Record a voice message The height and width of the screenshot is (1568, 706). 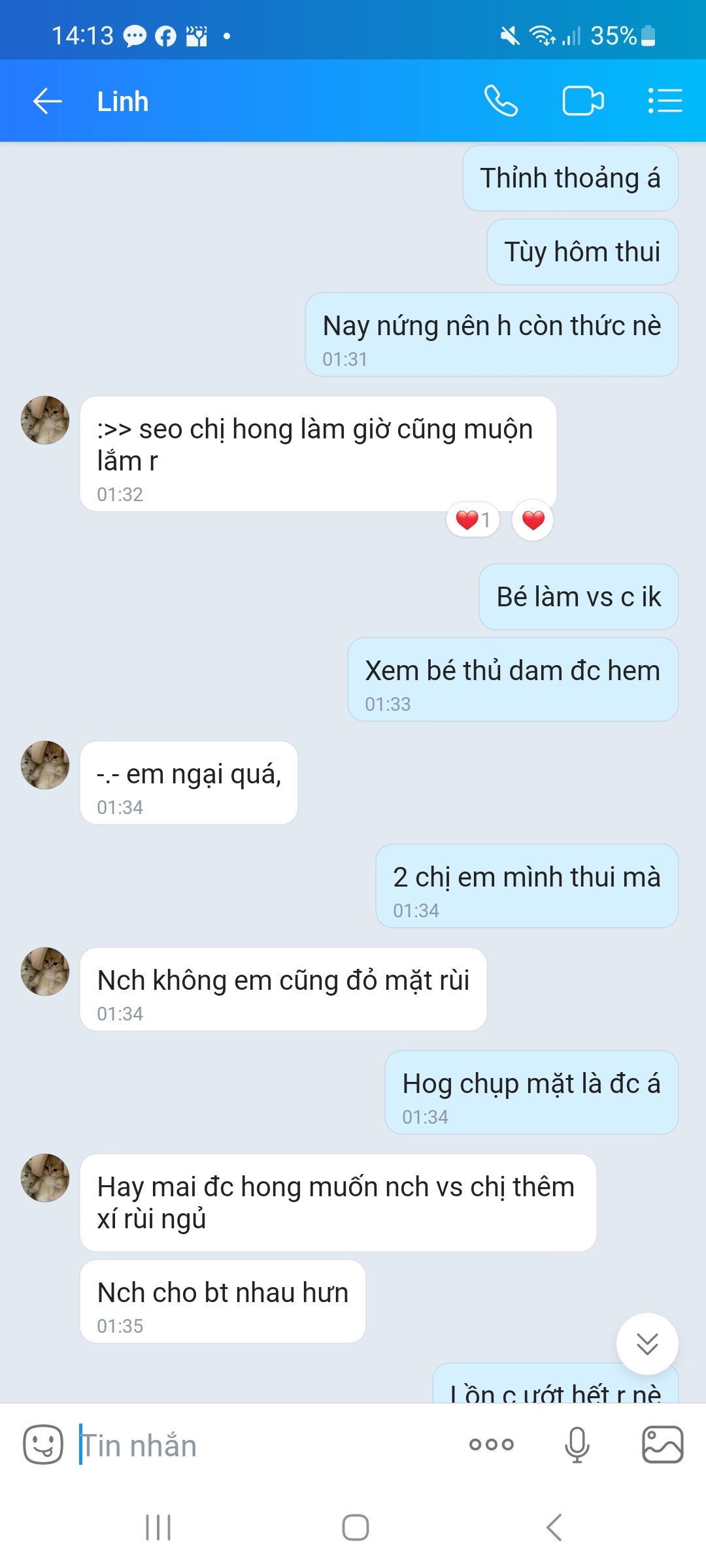pyautogui.click(x=577, y=1445)
